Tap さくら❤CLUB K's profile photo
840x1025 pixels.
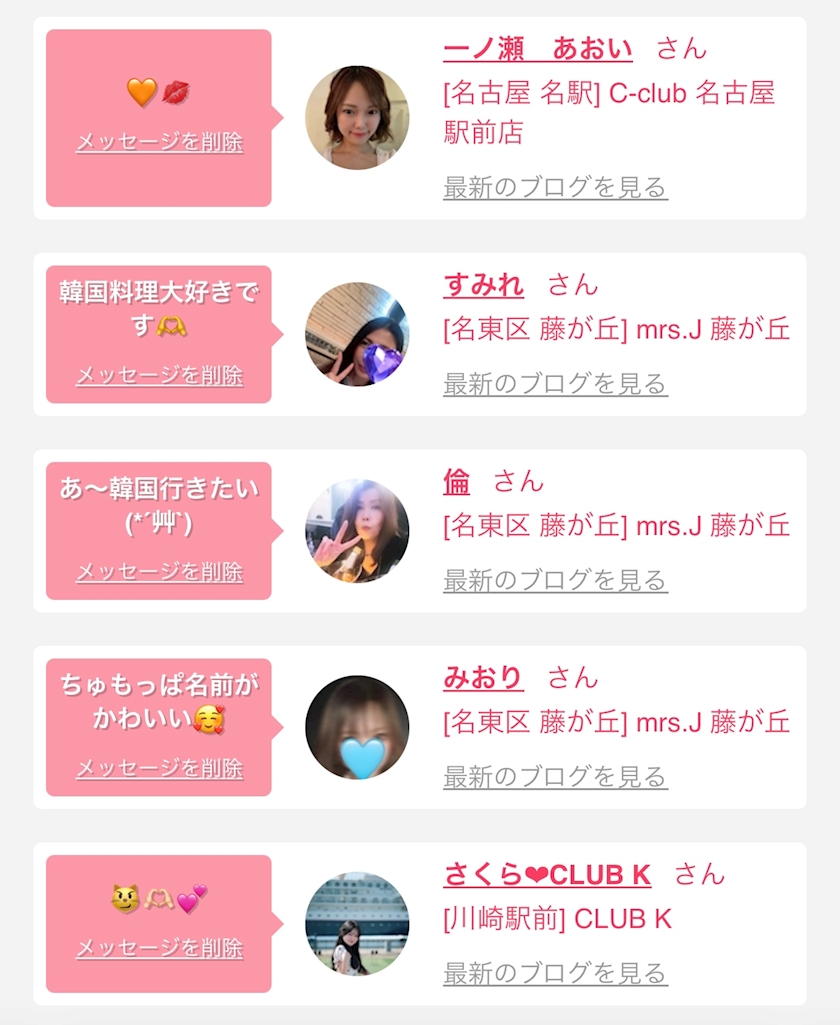coord(357,924)
